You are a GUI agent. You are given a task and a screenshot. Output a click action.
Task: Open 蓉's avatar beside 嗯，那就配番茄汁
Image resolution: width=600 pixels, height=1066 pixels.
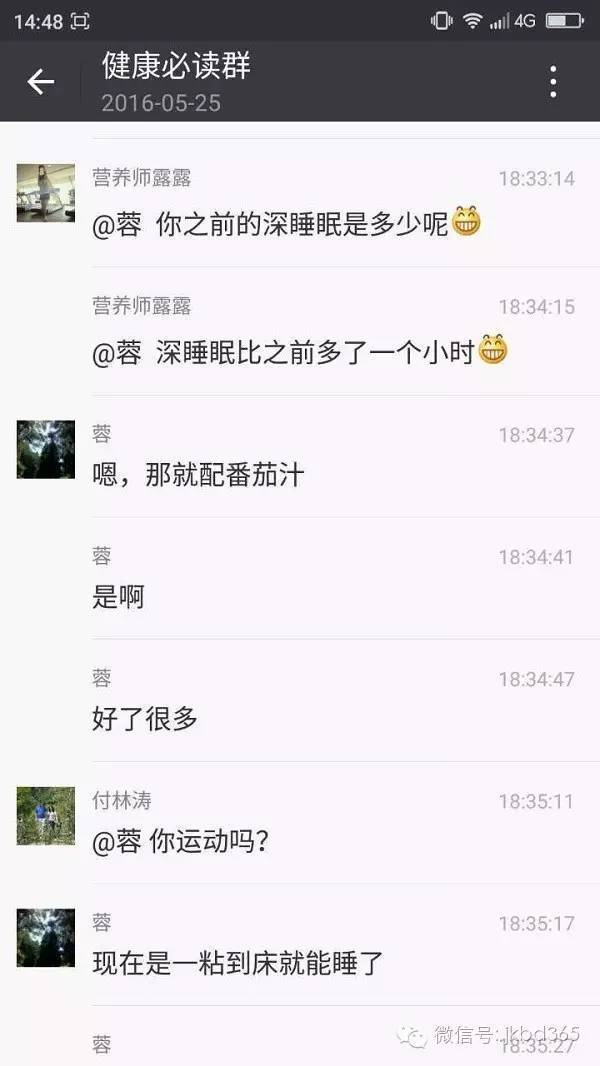click(x=46, y=449)
